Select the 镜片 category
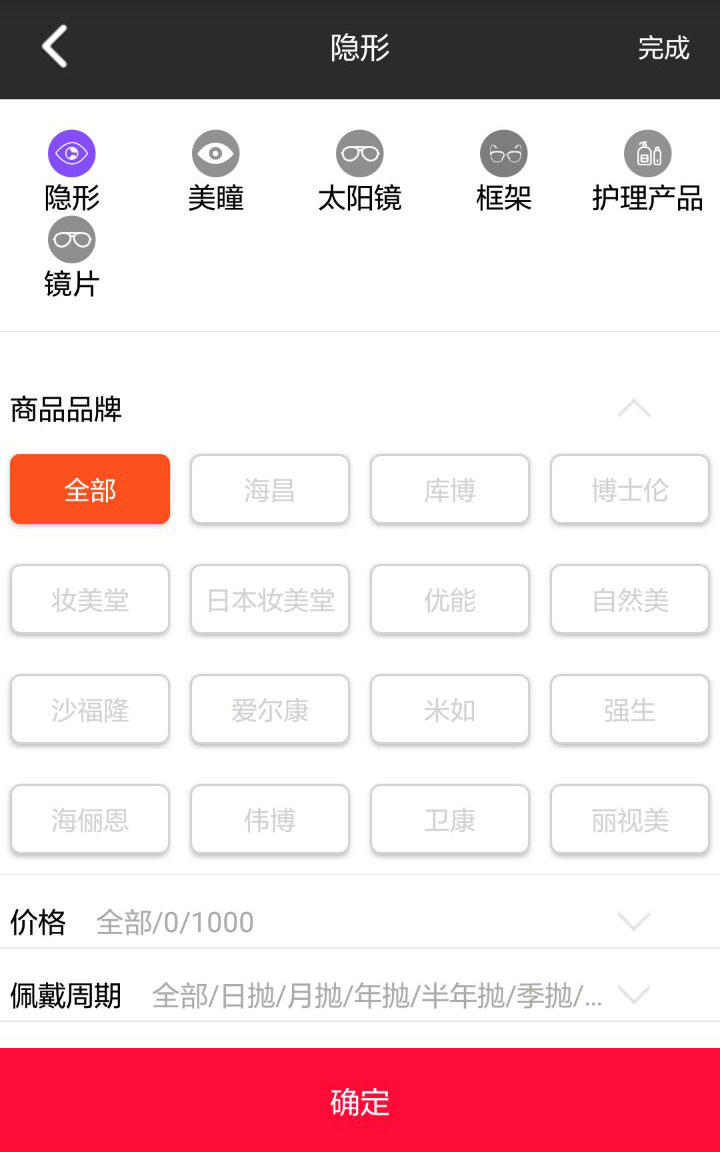720x1152 pixels. pos(72,257)
